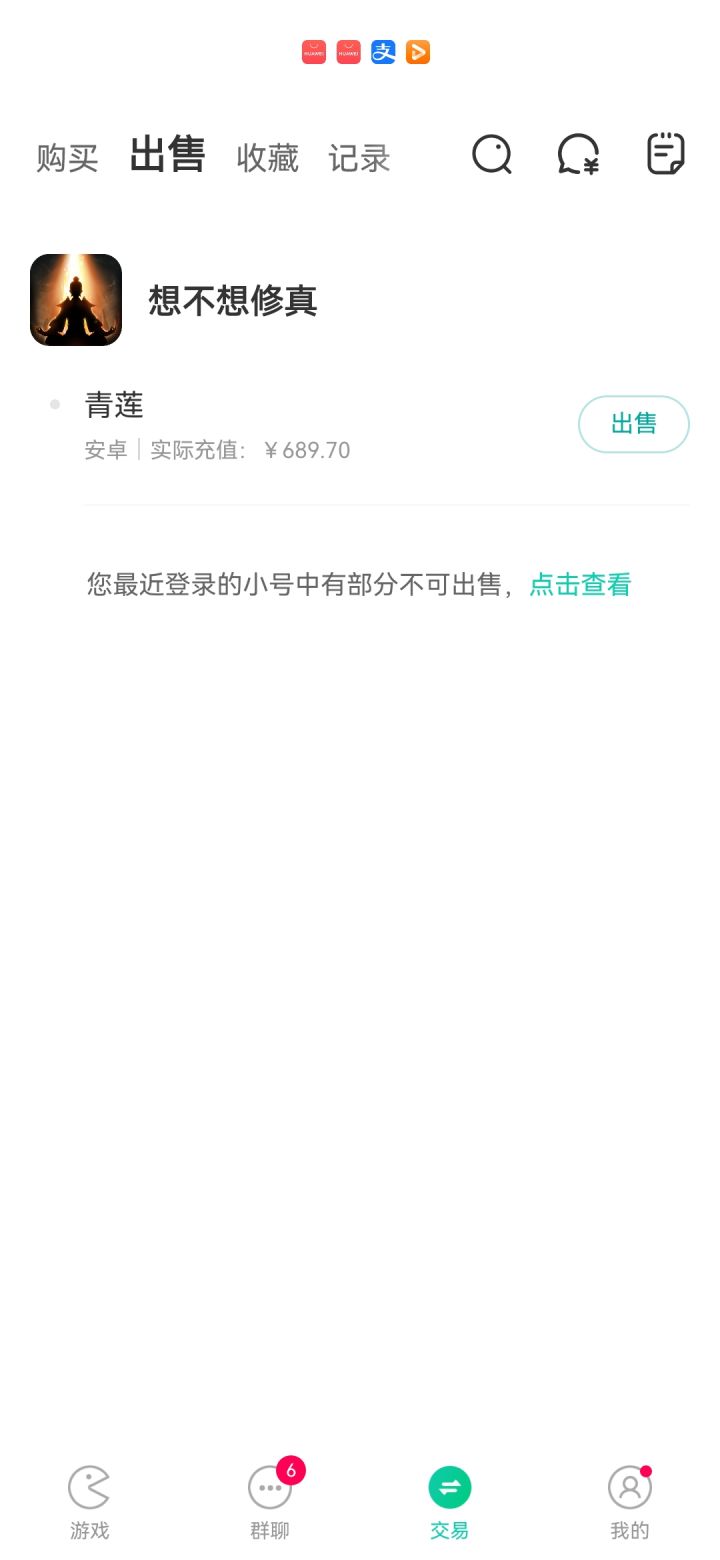Open the bargain chat icon with ¥ symbol
The image size is (720, 1560).
point(577,157)
